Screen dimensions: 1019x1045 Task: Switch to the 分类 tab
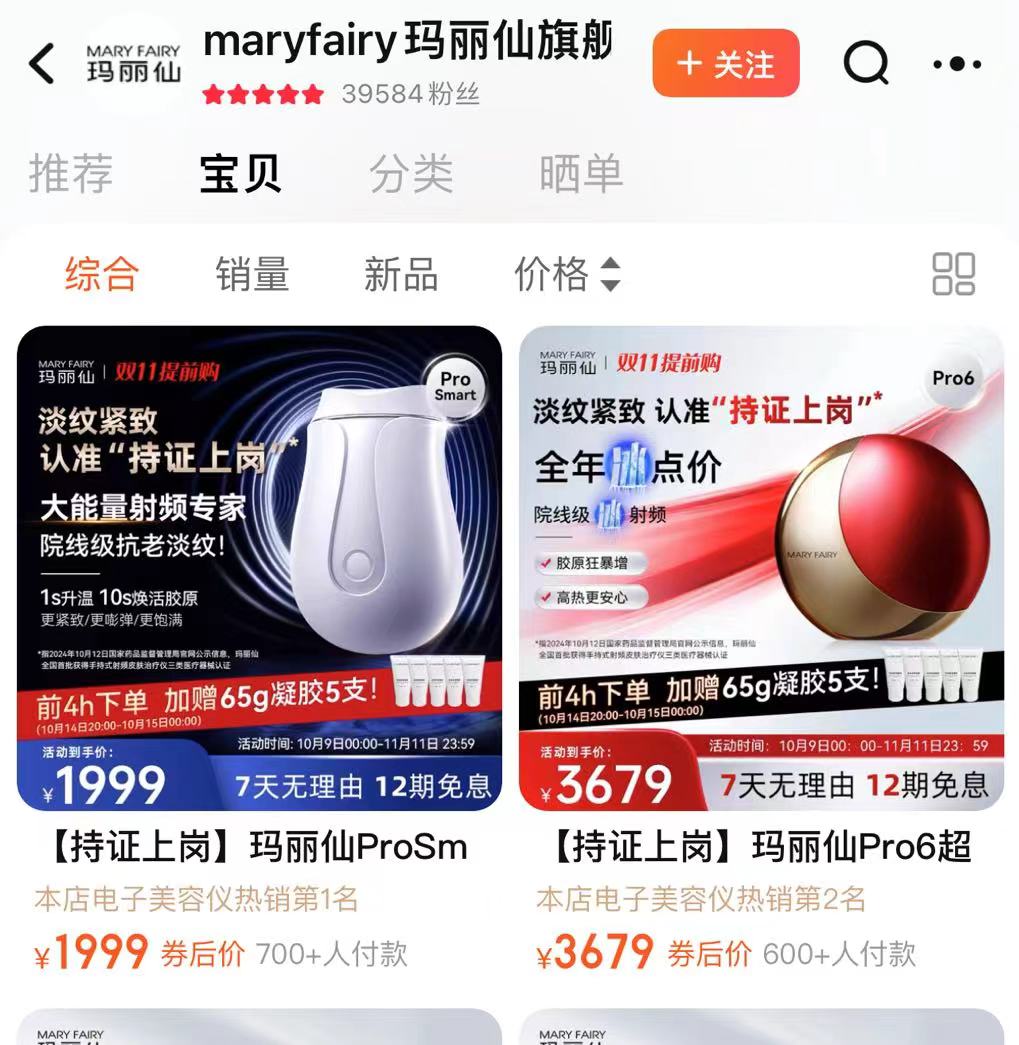[x=411, y=174]
